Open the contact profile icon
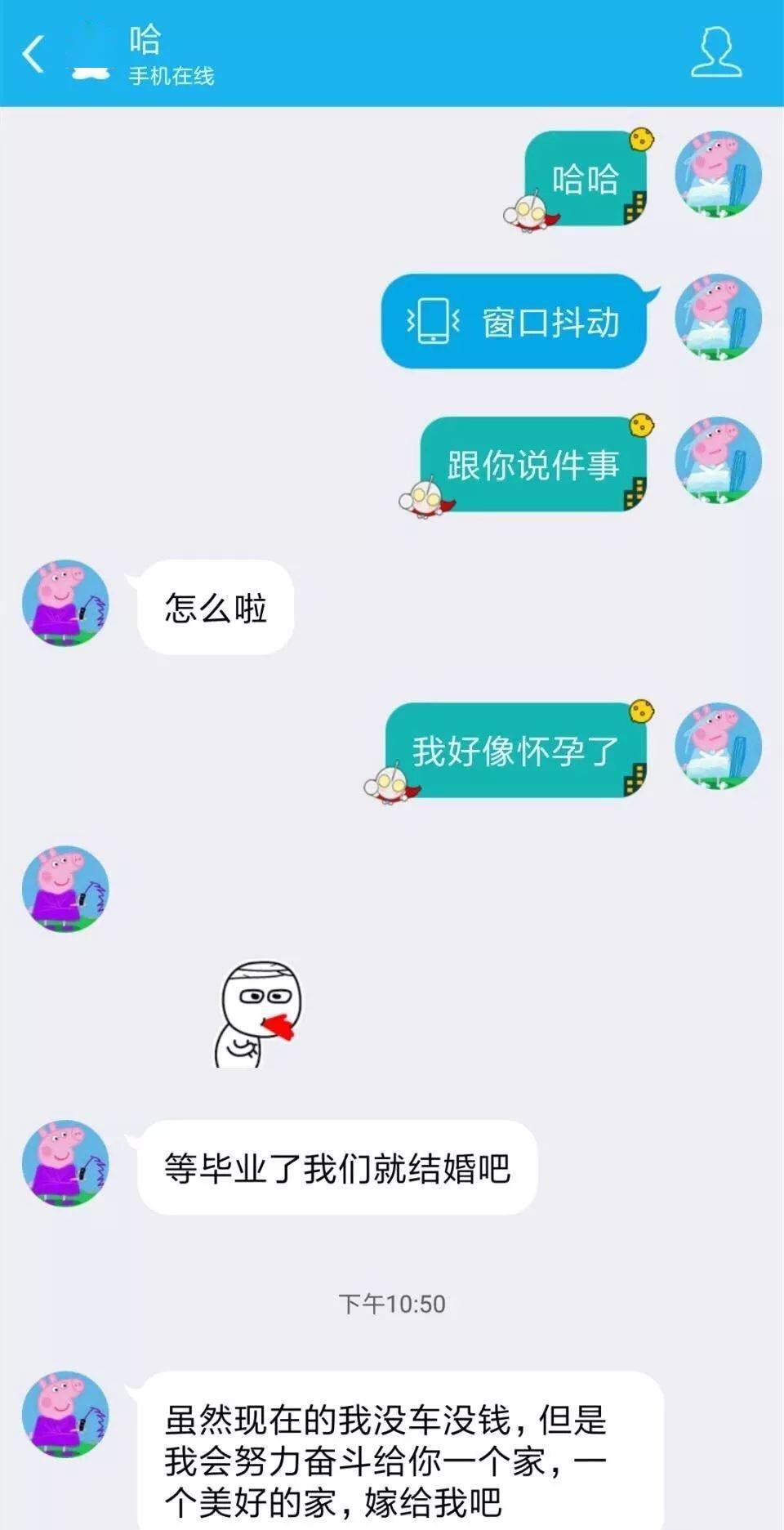The image size is (784, 1530). pyautogui.click(x=716, y=53)
